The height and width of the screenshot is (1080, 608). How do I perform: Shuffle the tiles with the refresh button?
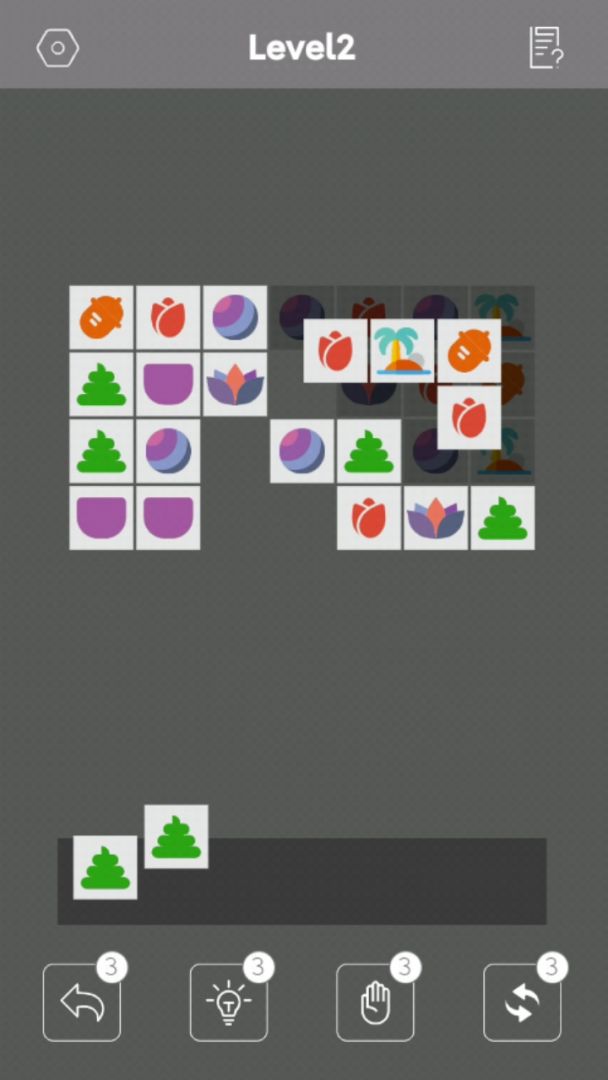click(x=522, y=1002)
